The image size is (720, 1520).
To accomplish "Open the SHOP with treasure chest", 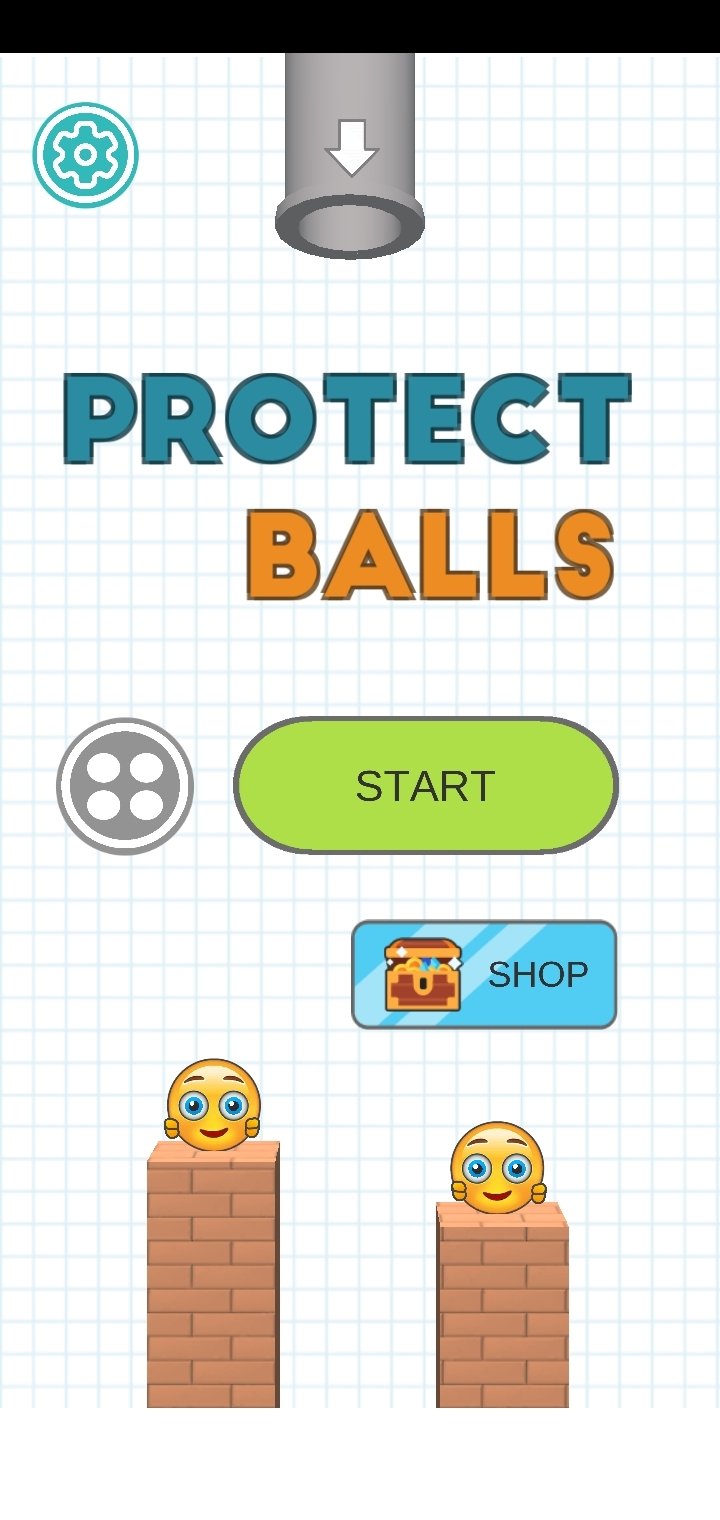I will pos(484,975).
